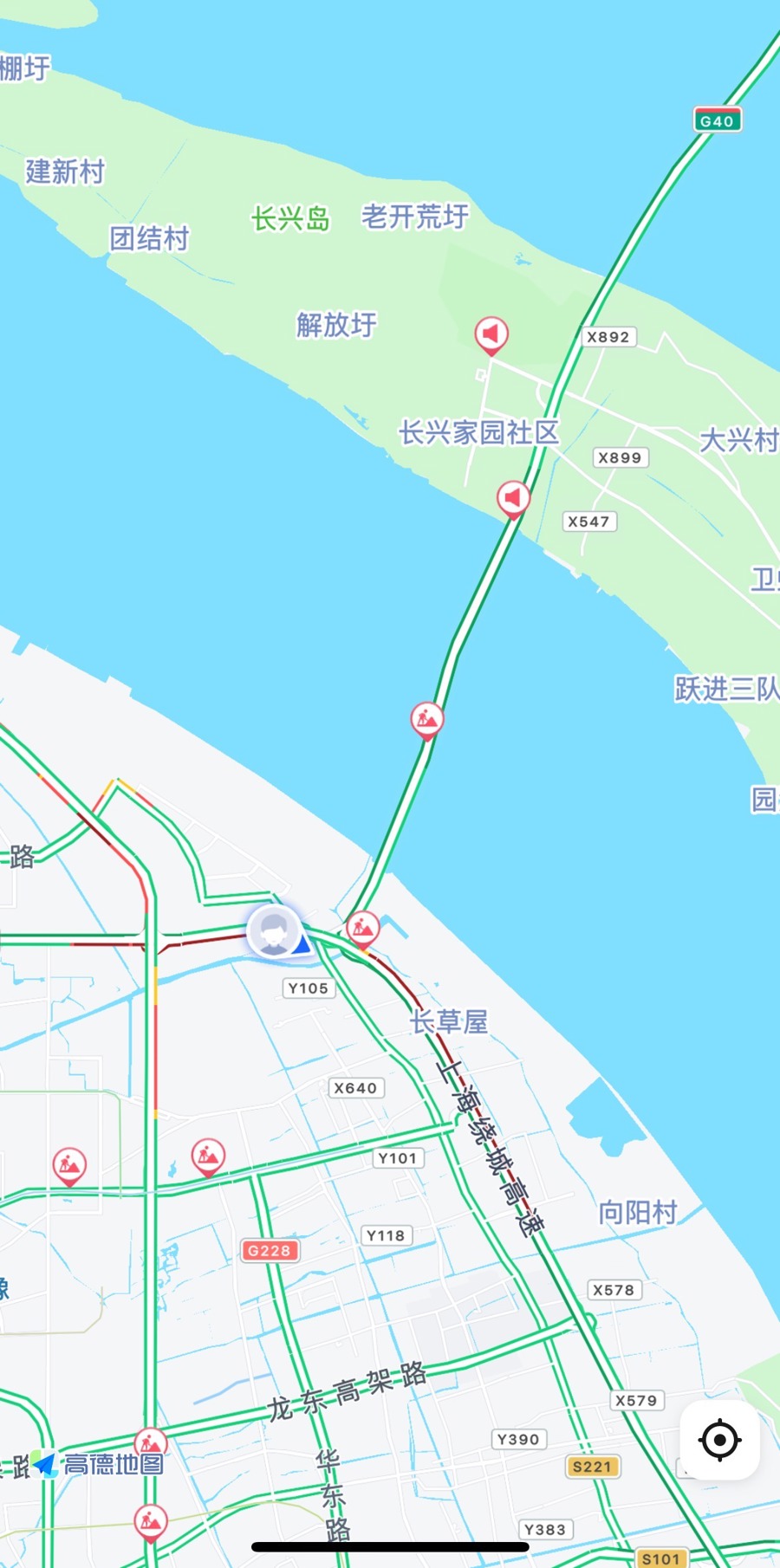
Task: Open the traffic announcement marker near 解放圩
Action: pyautogui.click(x=491, y=334)
